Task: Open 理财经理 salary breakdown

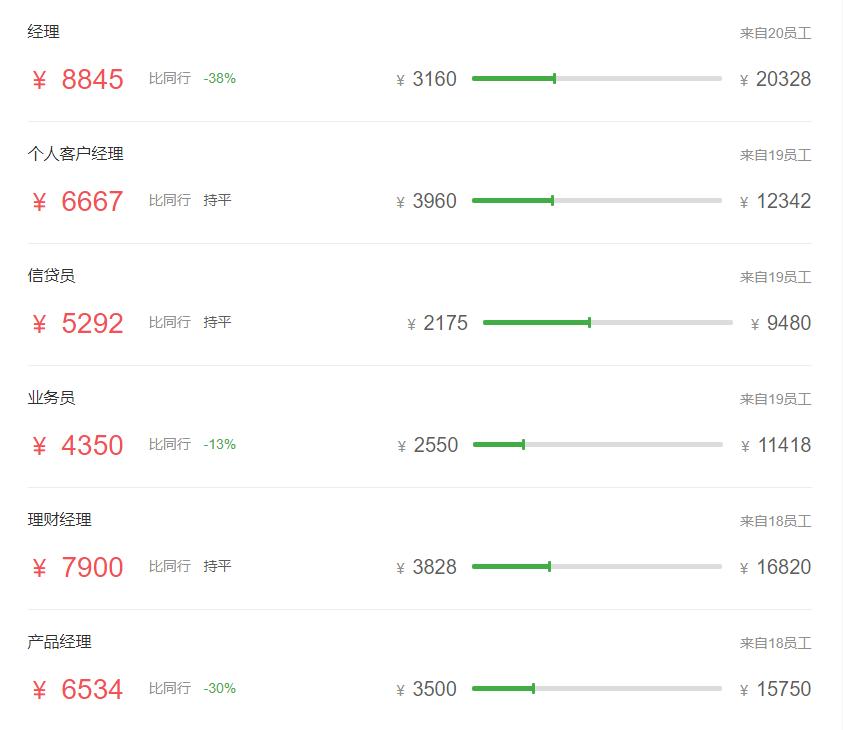Action: (x=60, y=520)
